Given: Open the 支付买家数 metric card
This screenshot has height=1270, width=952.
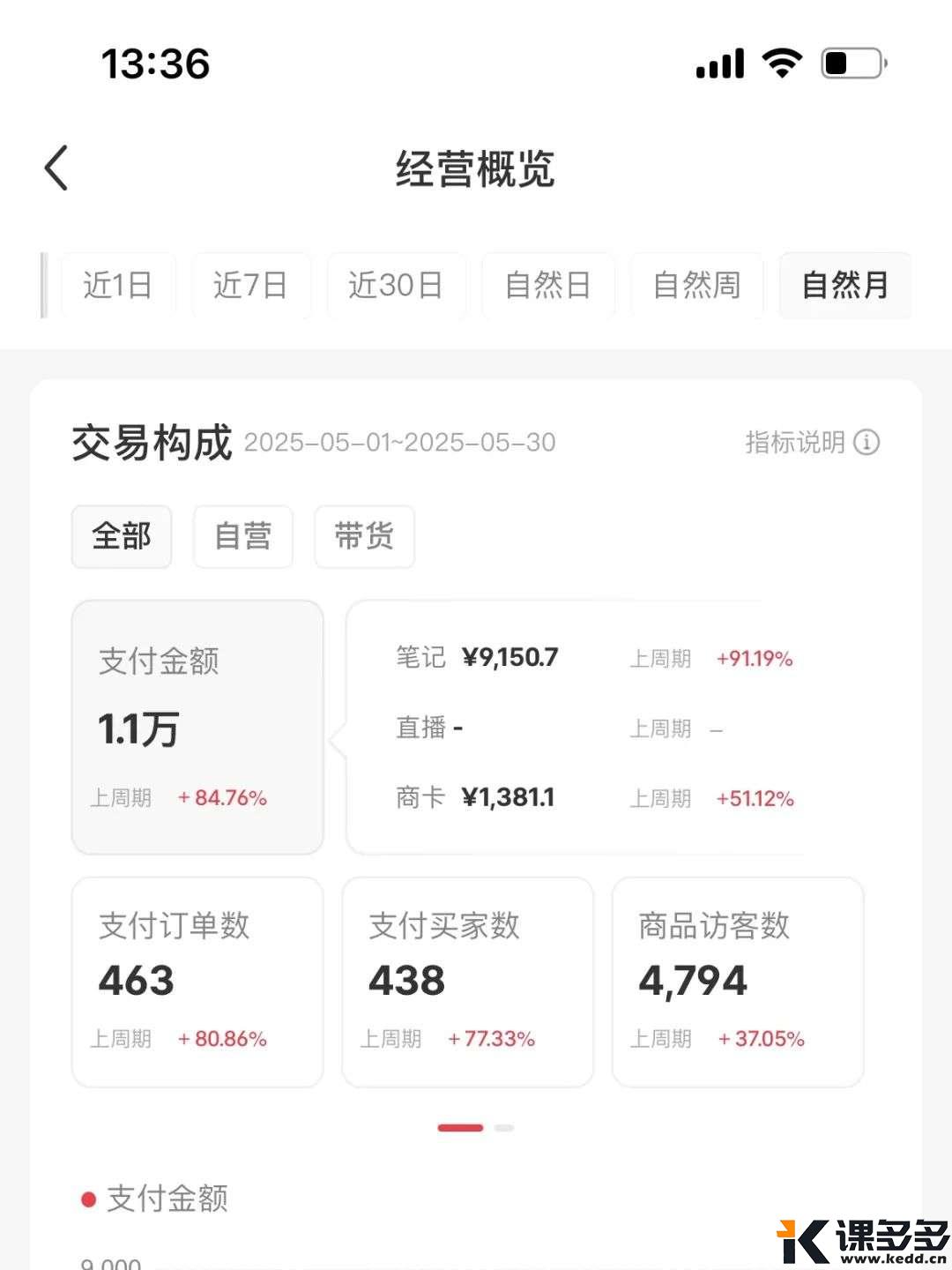Looking at the screenshot, I should [x=467, y=982].
